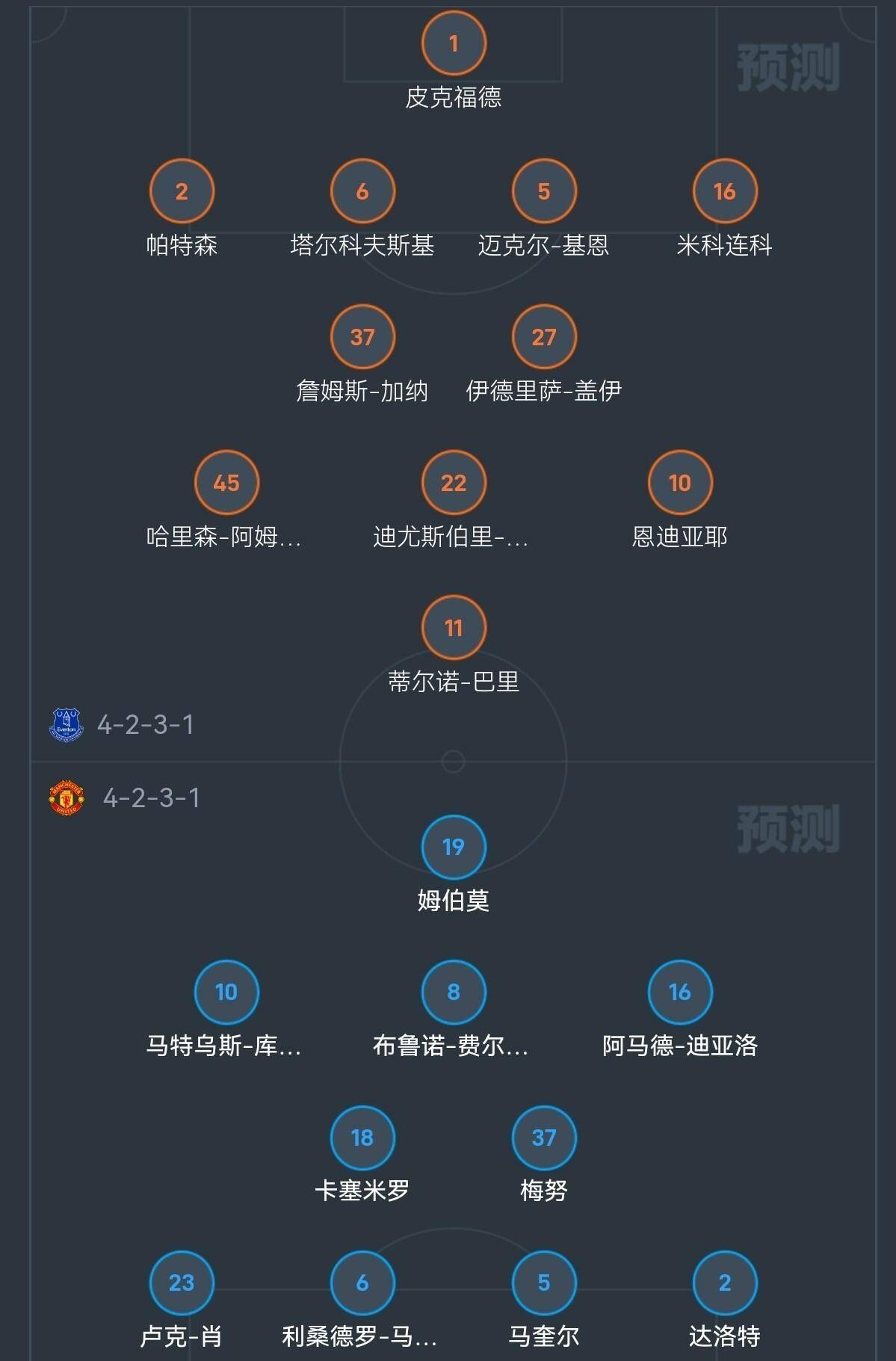The image size is (896, 1361).
Task: Open 达洛特 player page
Action: [x=724, y=1283]
